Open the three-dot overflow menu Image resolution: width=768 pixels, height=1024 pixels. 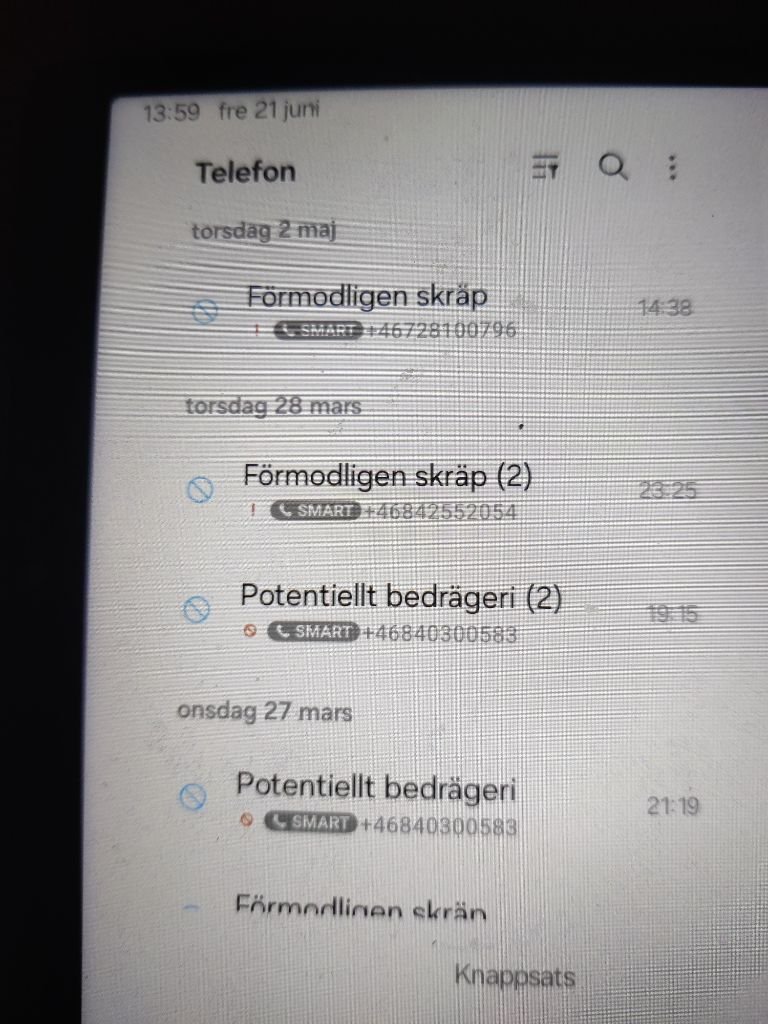[x=672, y=167]
